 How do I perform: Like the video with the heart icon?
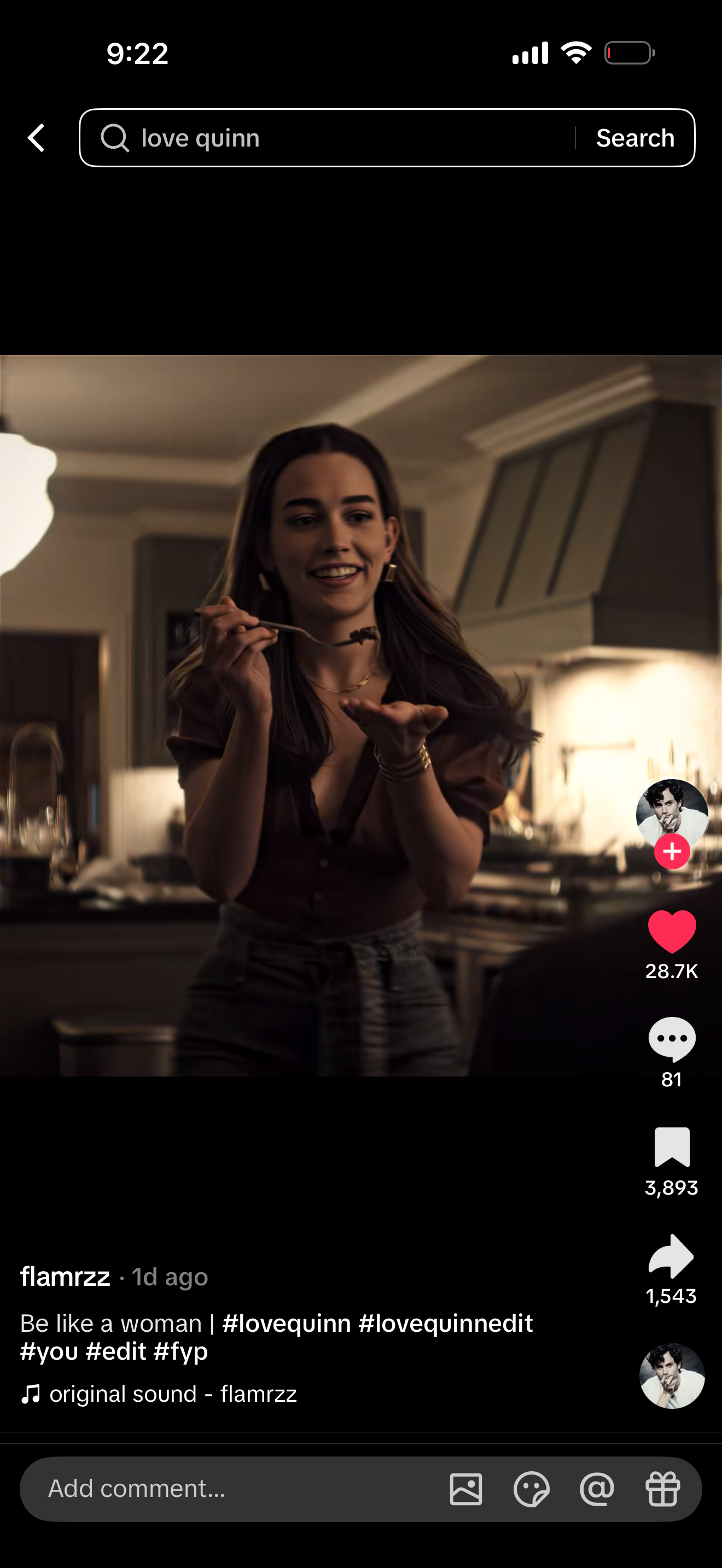(x=672, y=931)
